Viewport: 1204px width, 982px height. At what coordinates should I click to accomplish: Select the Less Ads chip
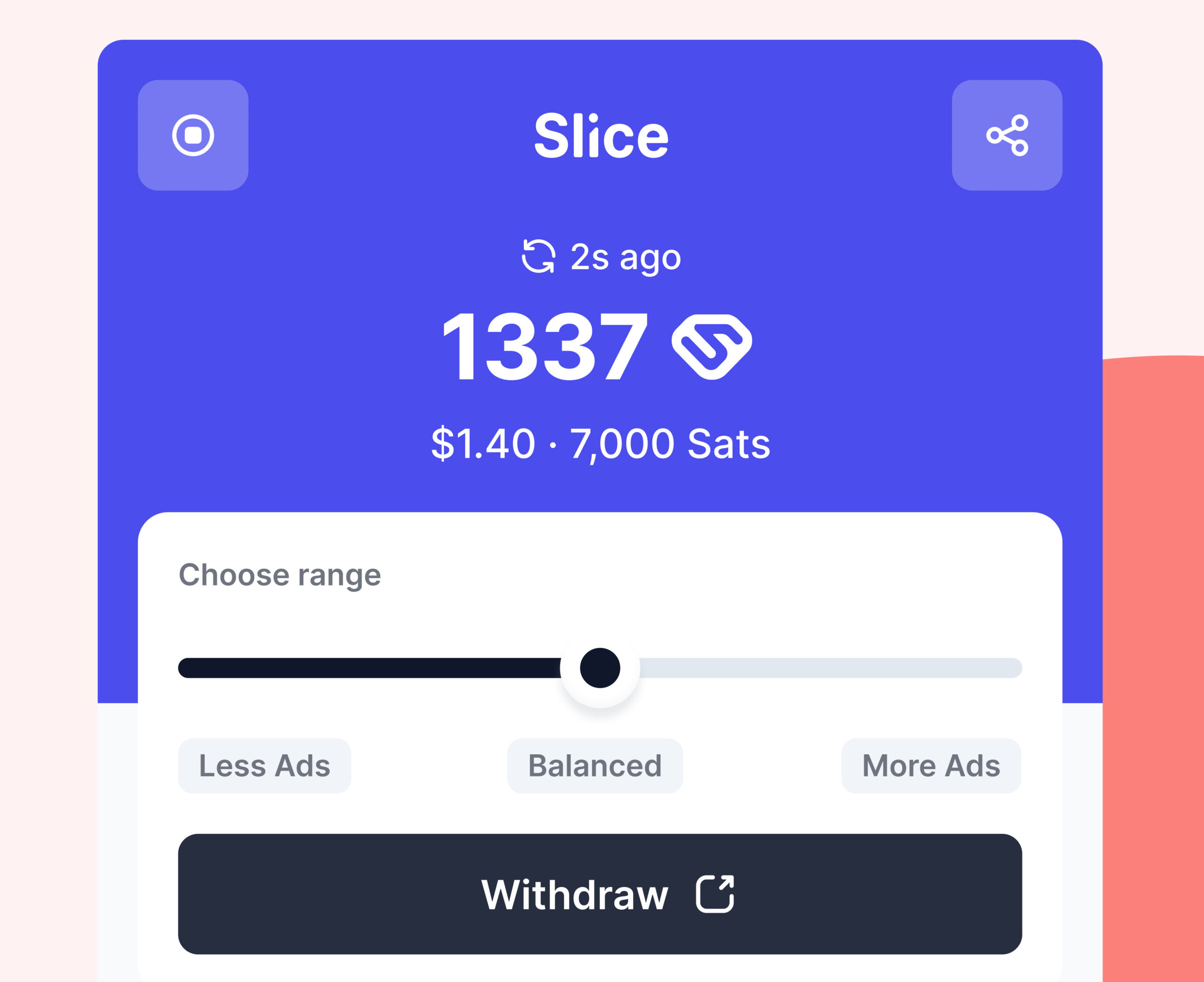(264, 766)
